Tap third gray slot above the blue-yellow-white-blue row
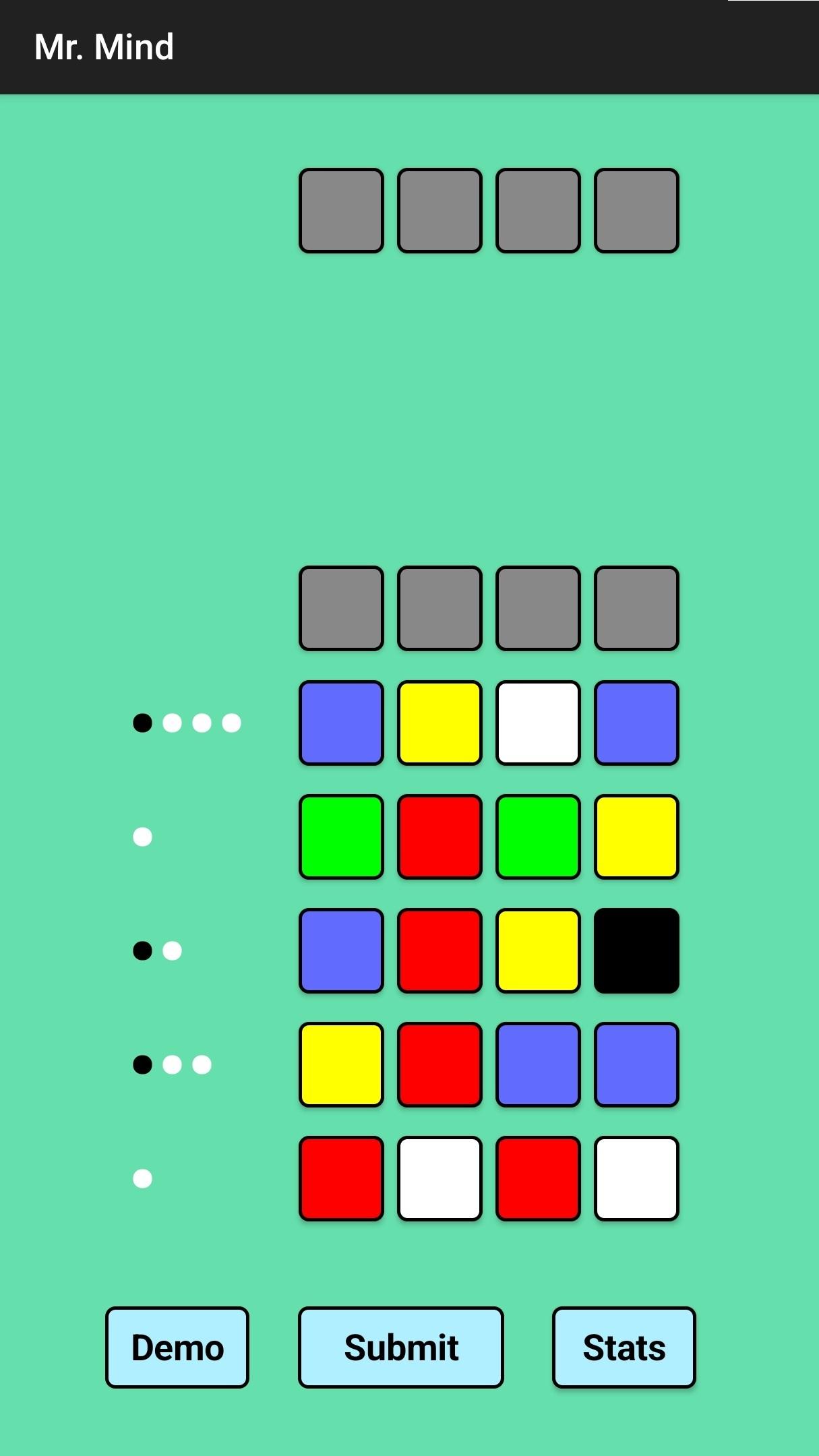The height and width of the screenshot is (1456, 819). 538,609
